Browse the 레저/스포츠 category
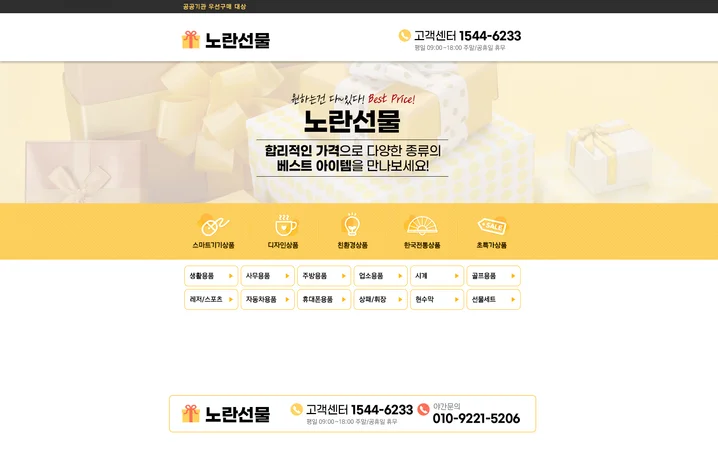 (211, 299)
